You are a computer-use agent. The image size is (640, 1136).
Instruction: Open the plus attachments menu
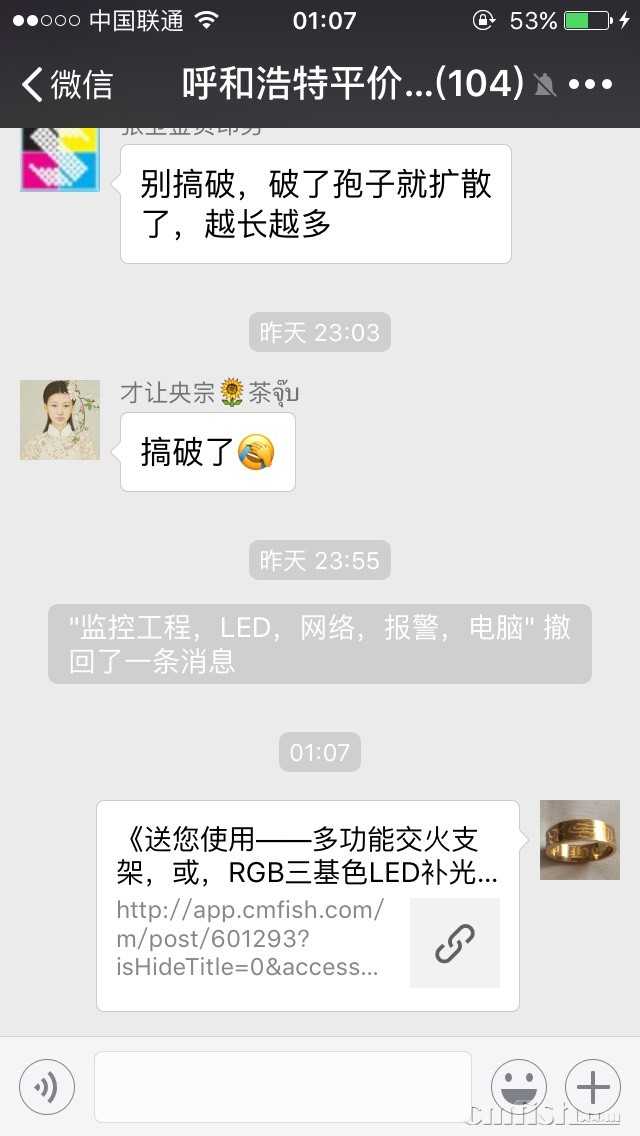click(593, 1086)
